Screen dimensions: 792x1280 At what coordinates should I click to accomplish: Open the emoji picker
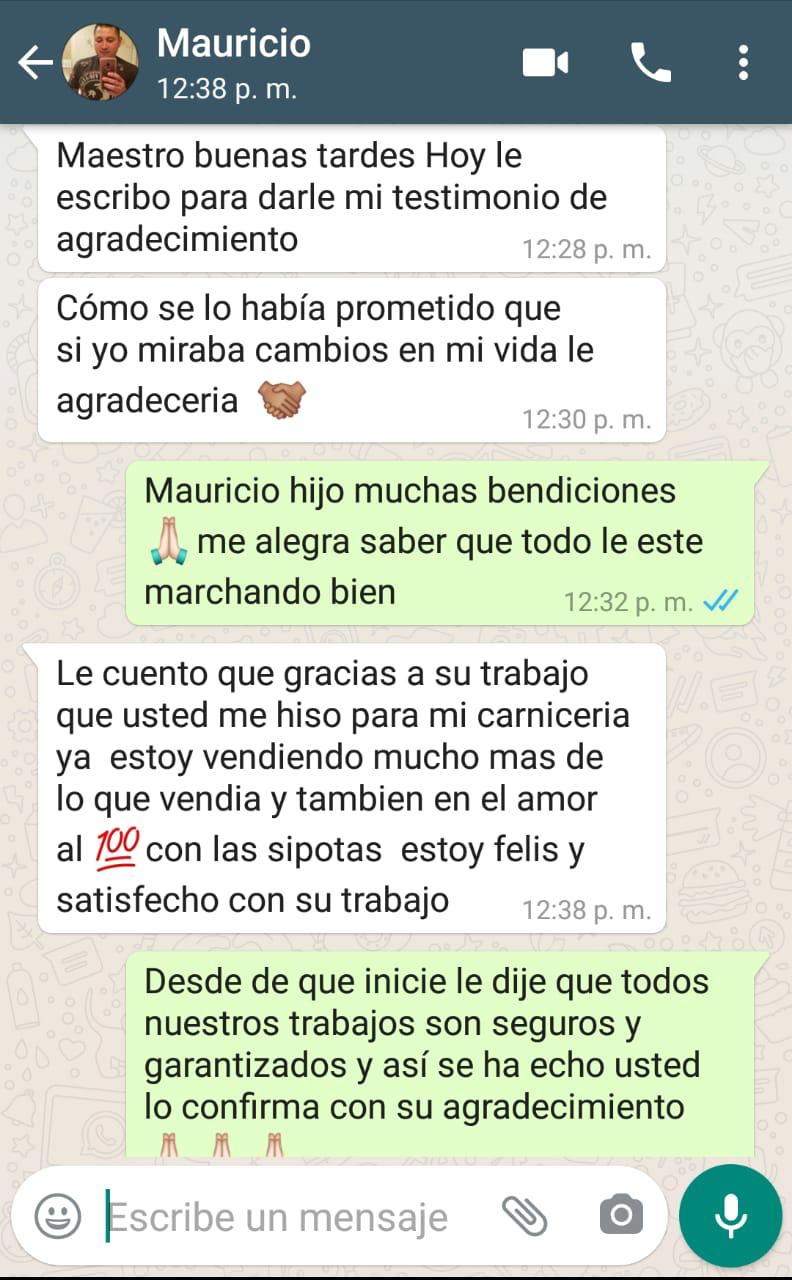(x=58, y=1216)
